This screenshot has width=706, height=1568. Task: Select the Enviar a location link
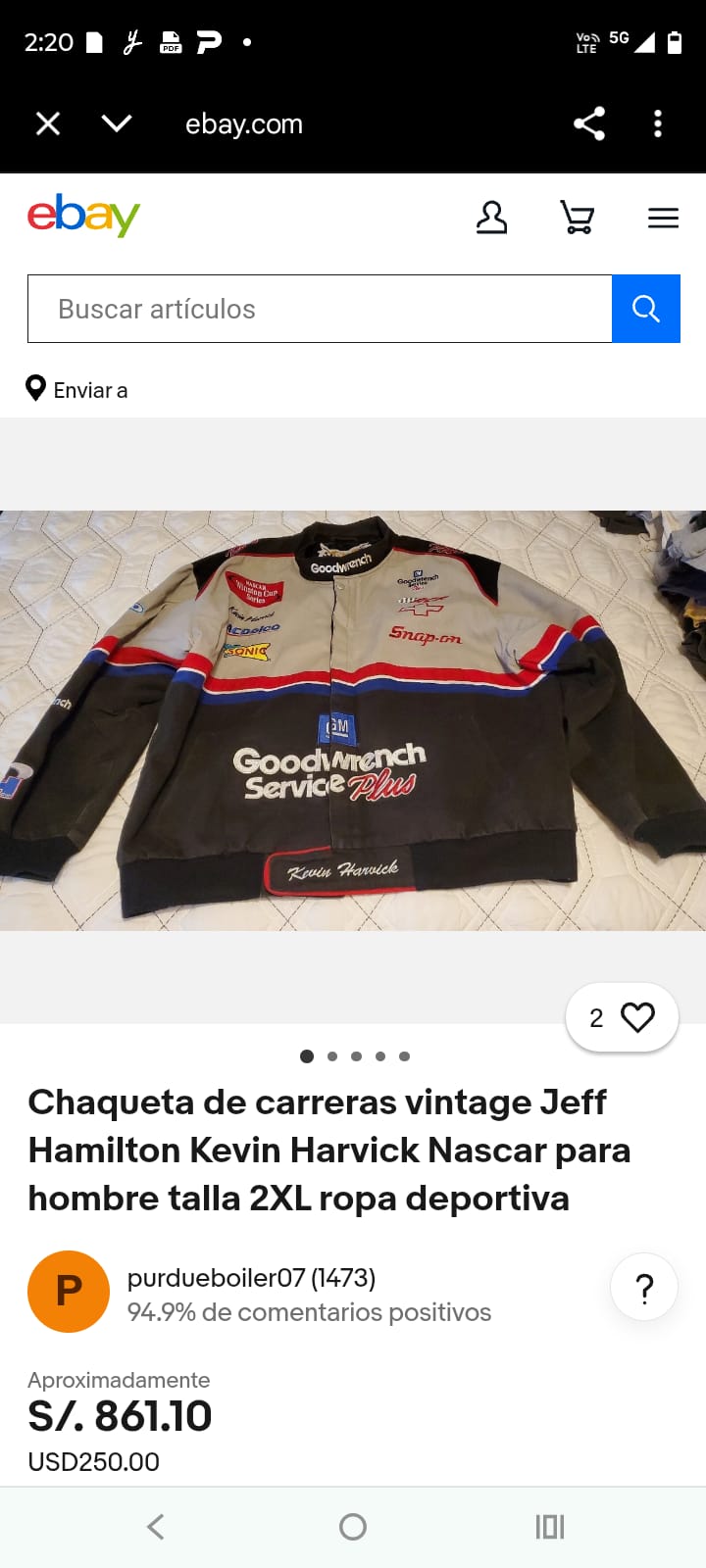click(x=77, y=390)
